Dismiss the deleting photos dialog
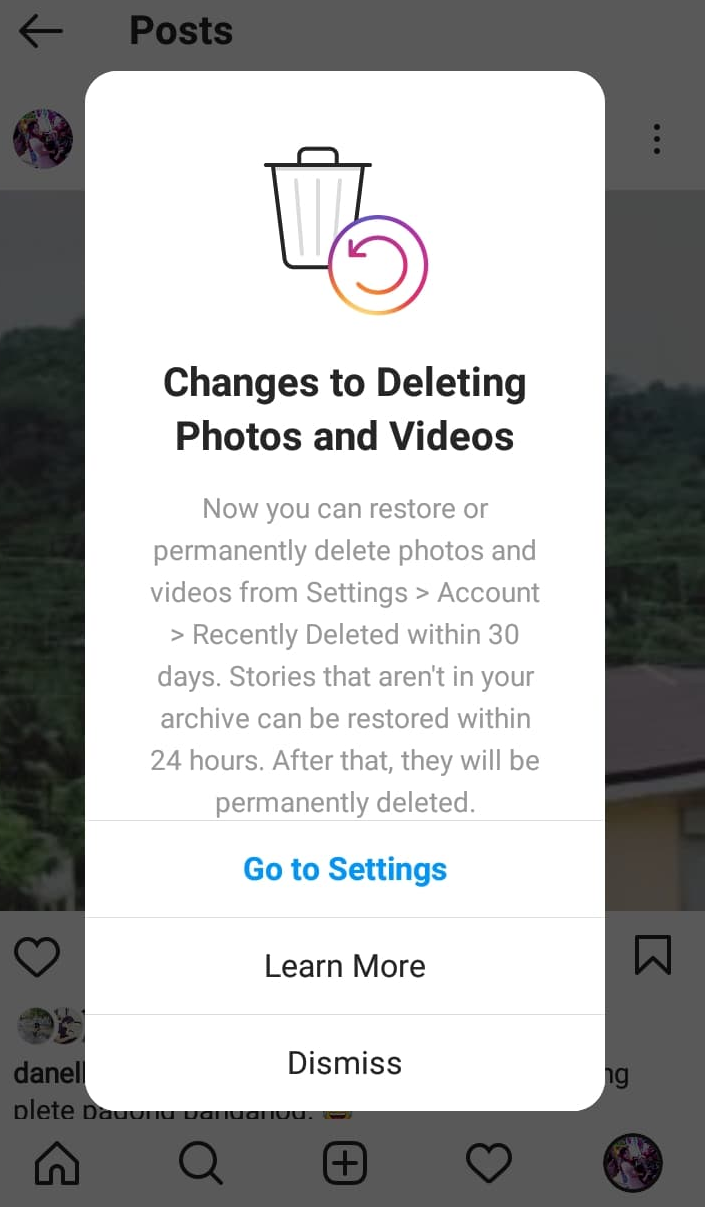 click(x=345, y=1062)
